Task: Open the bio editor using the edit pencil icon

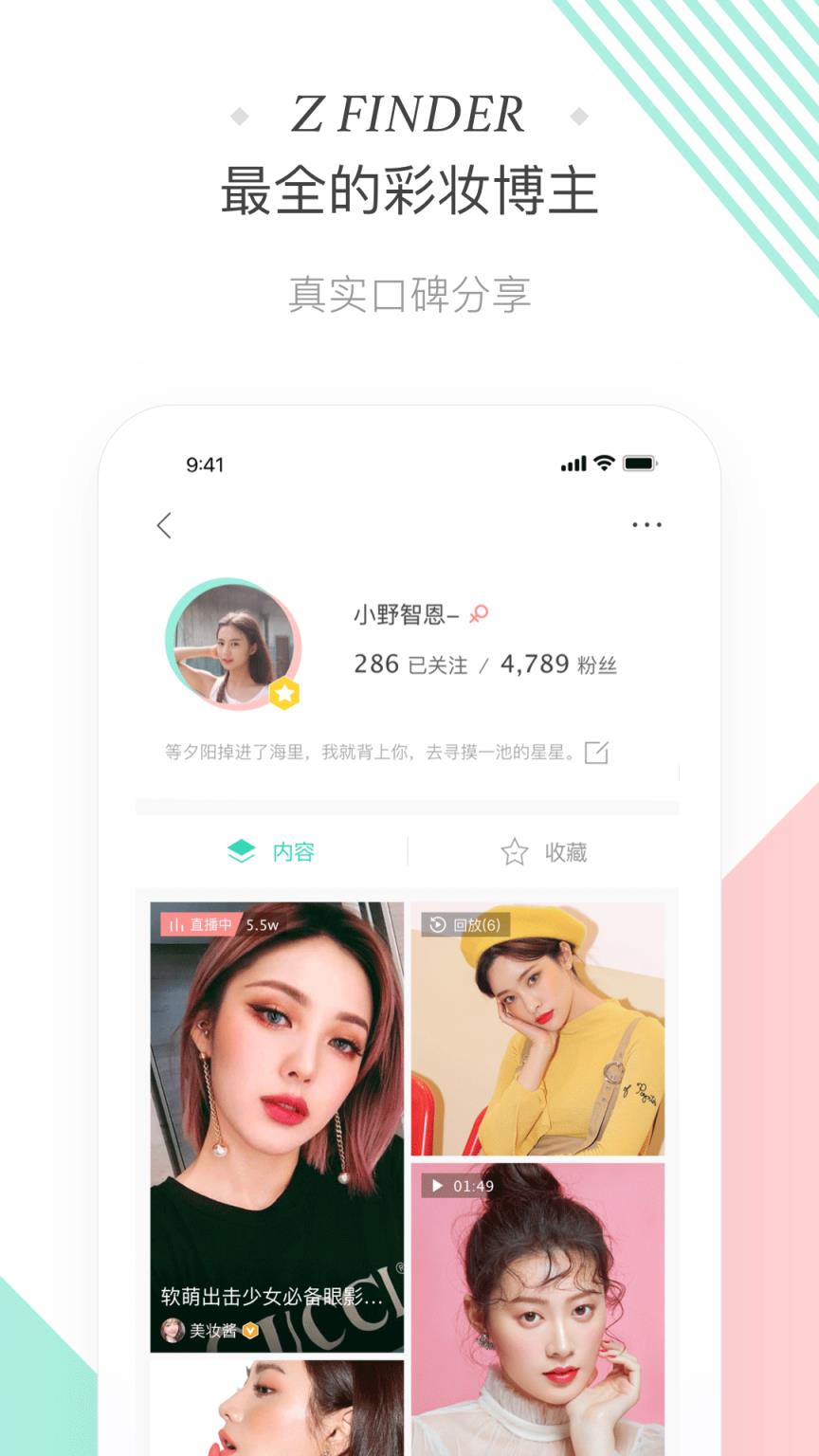Action: [x=598, y=753]
